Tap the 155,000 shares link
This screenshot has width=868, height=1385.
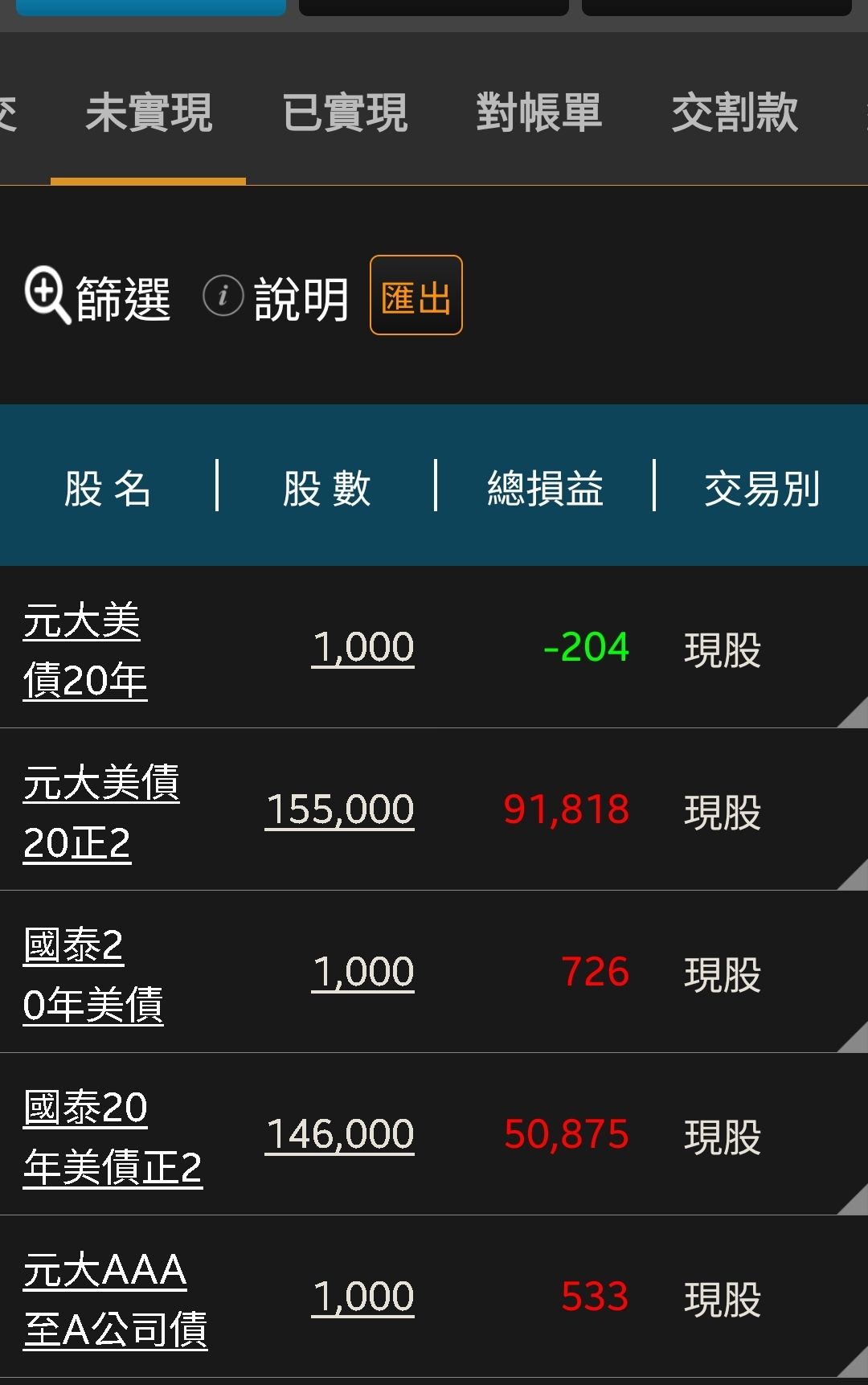coord(339,809)
